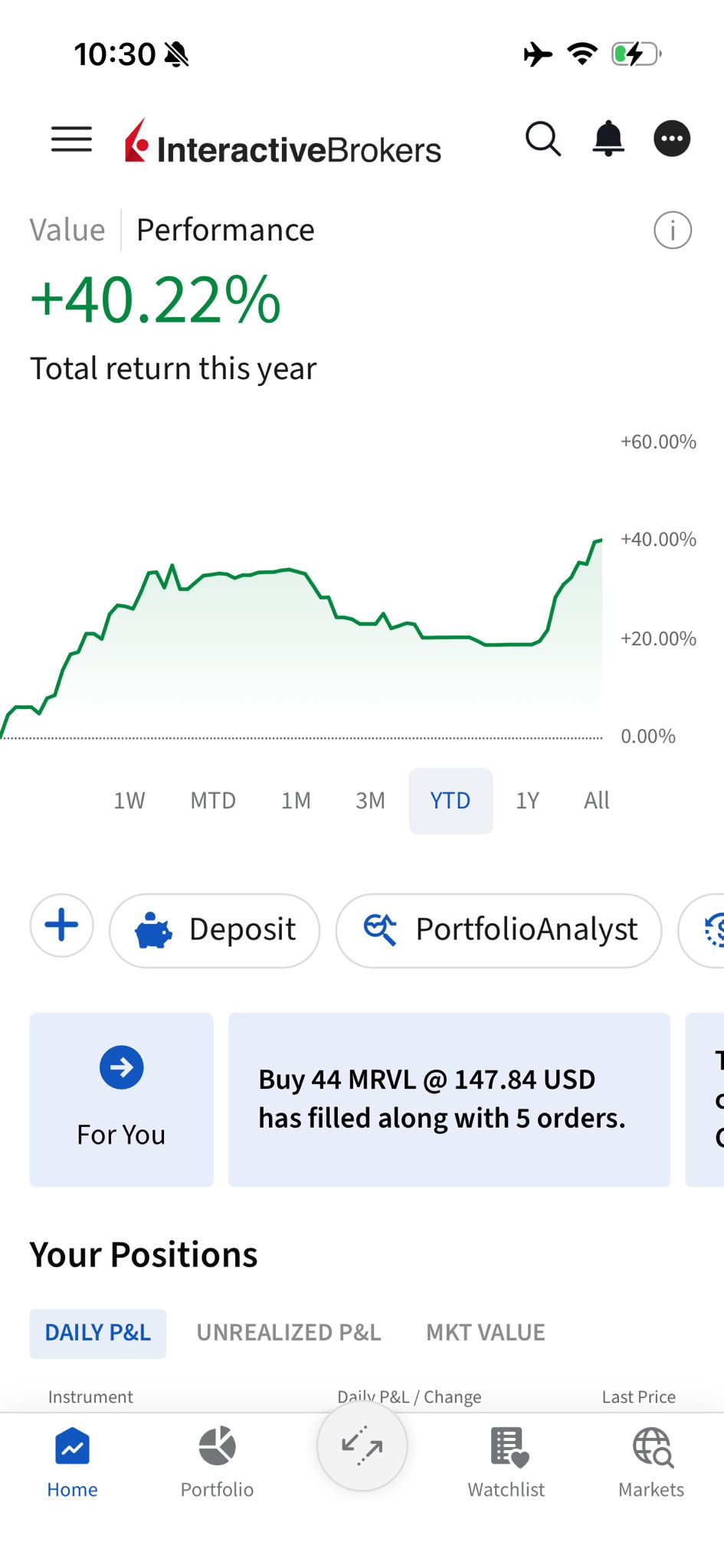Image resolution: width=724 pixels, height=1568 pixels.
Task: Change chart range to 1M
Action: coord(296,800)
